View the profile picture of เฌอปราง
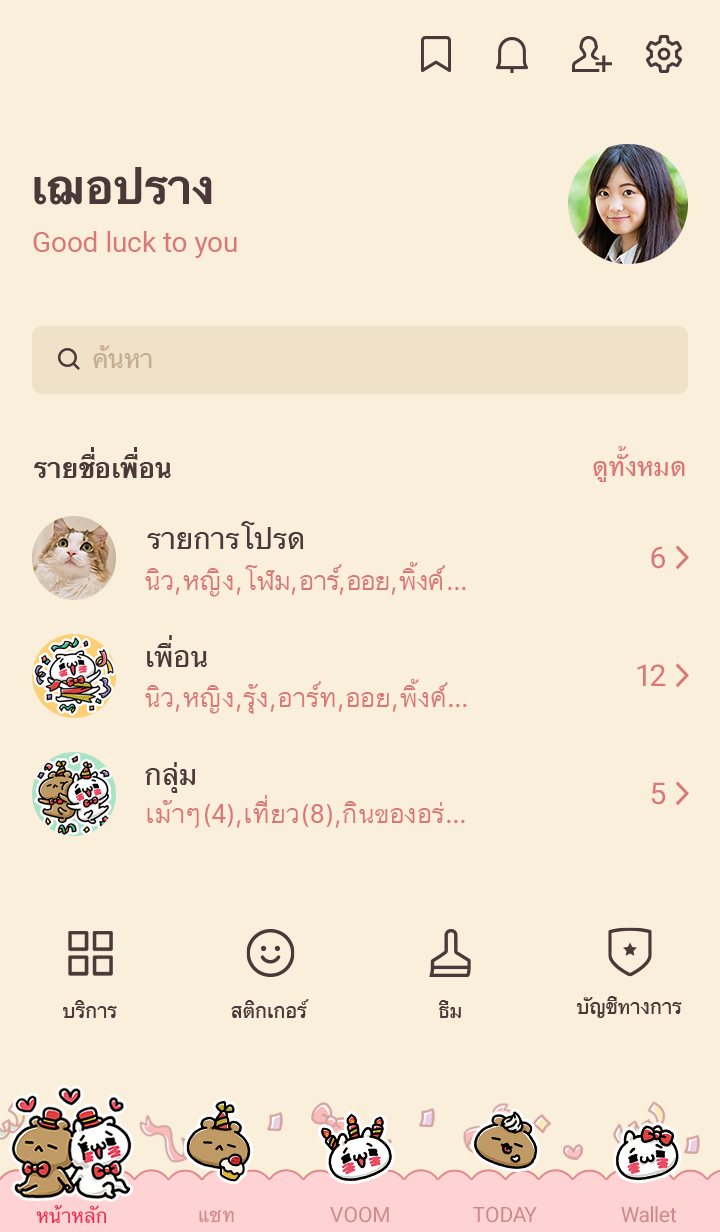The width and height of the screenshot is (720, 1232). (x=627, y=204)
